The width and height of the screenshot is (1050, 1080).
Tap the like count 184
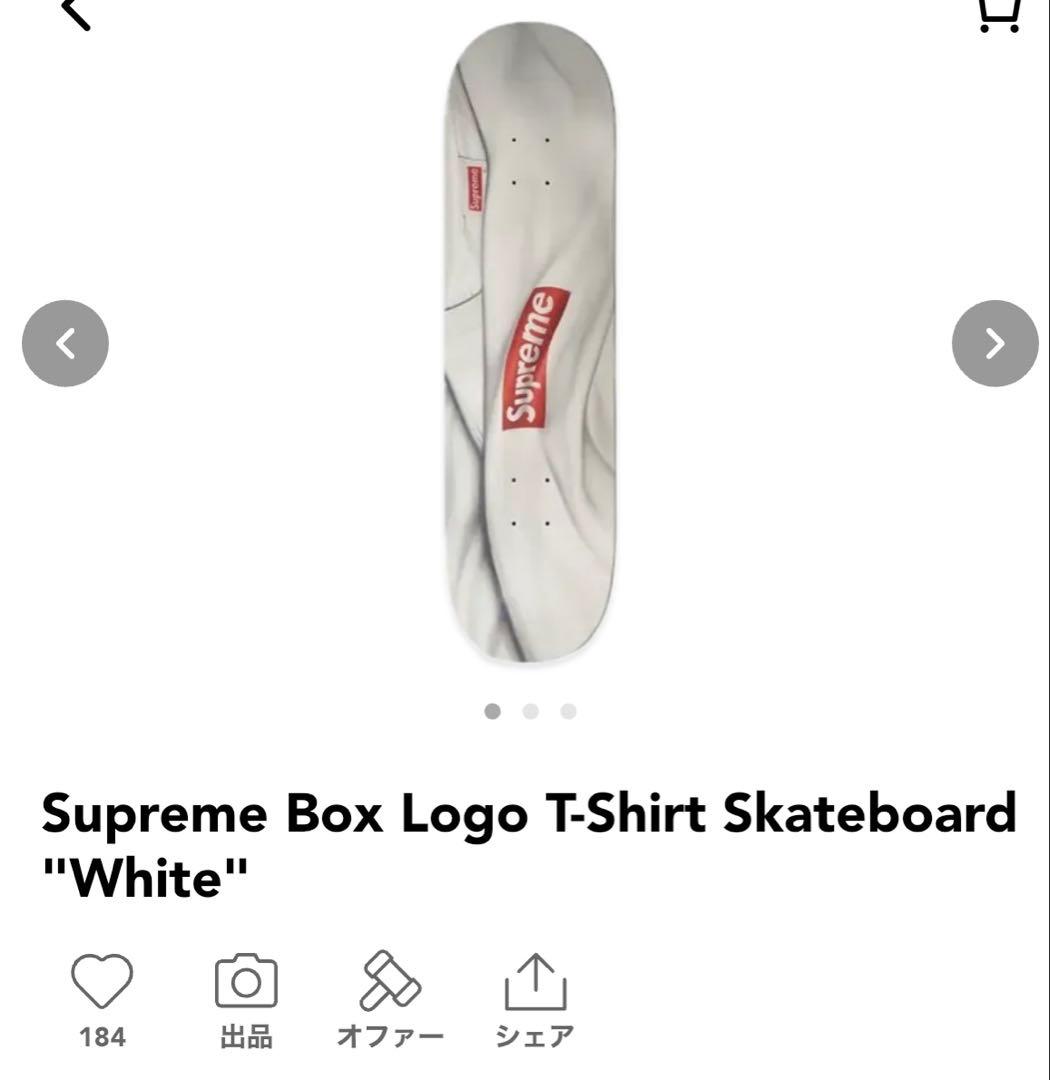pos(100,1038)
